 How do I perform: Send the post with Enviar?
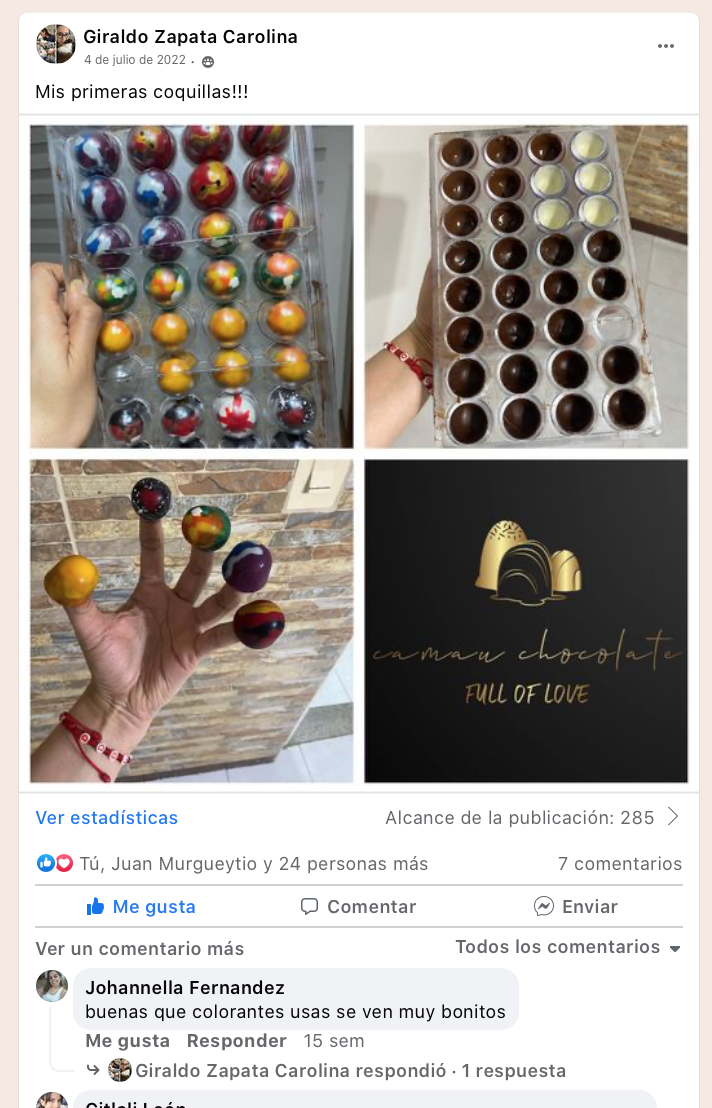(576, 907)
